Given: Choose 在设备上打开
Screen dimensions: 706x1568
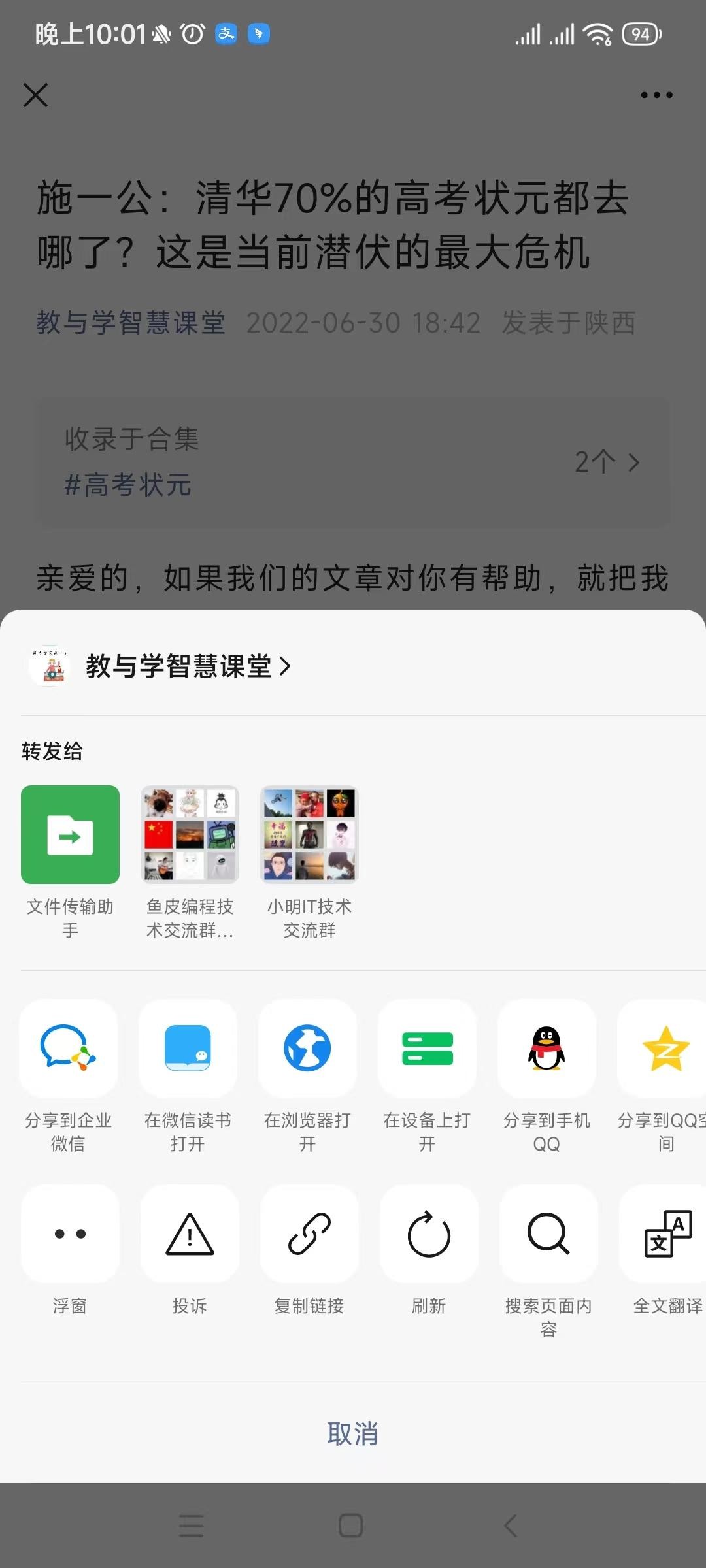Looking at the screenshot, I should pos(427,1049).
